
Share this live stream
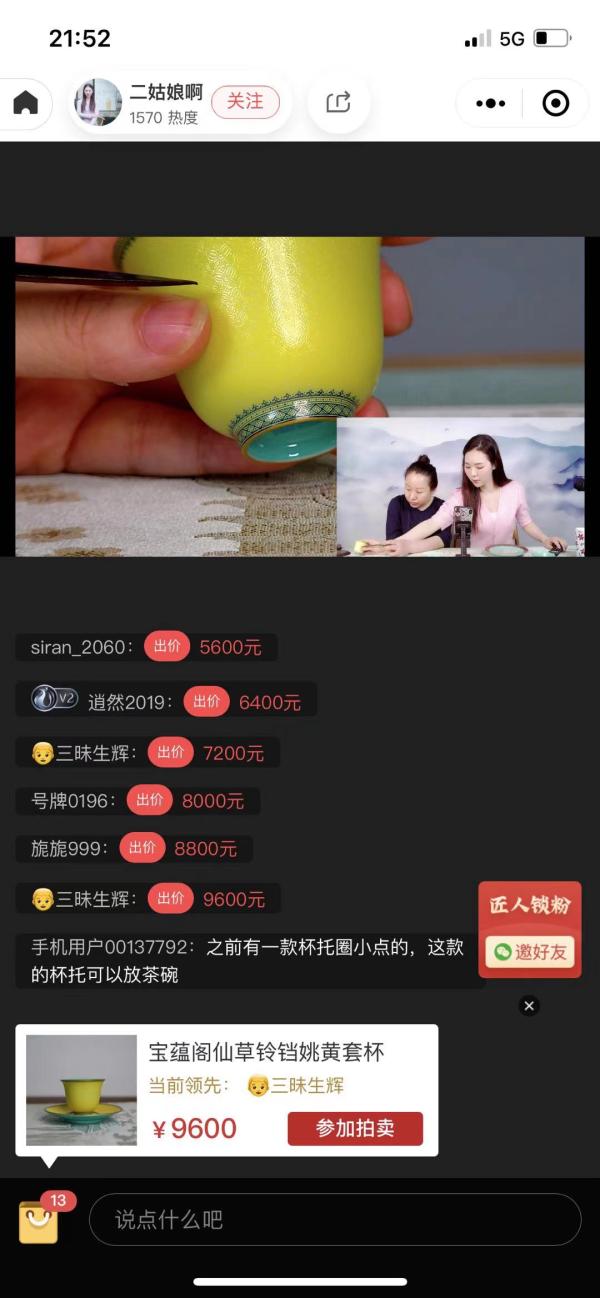point(338,103)
